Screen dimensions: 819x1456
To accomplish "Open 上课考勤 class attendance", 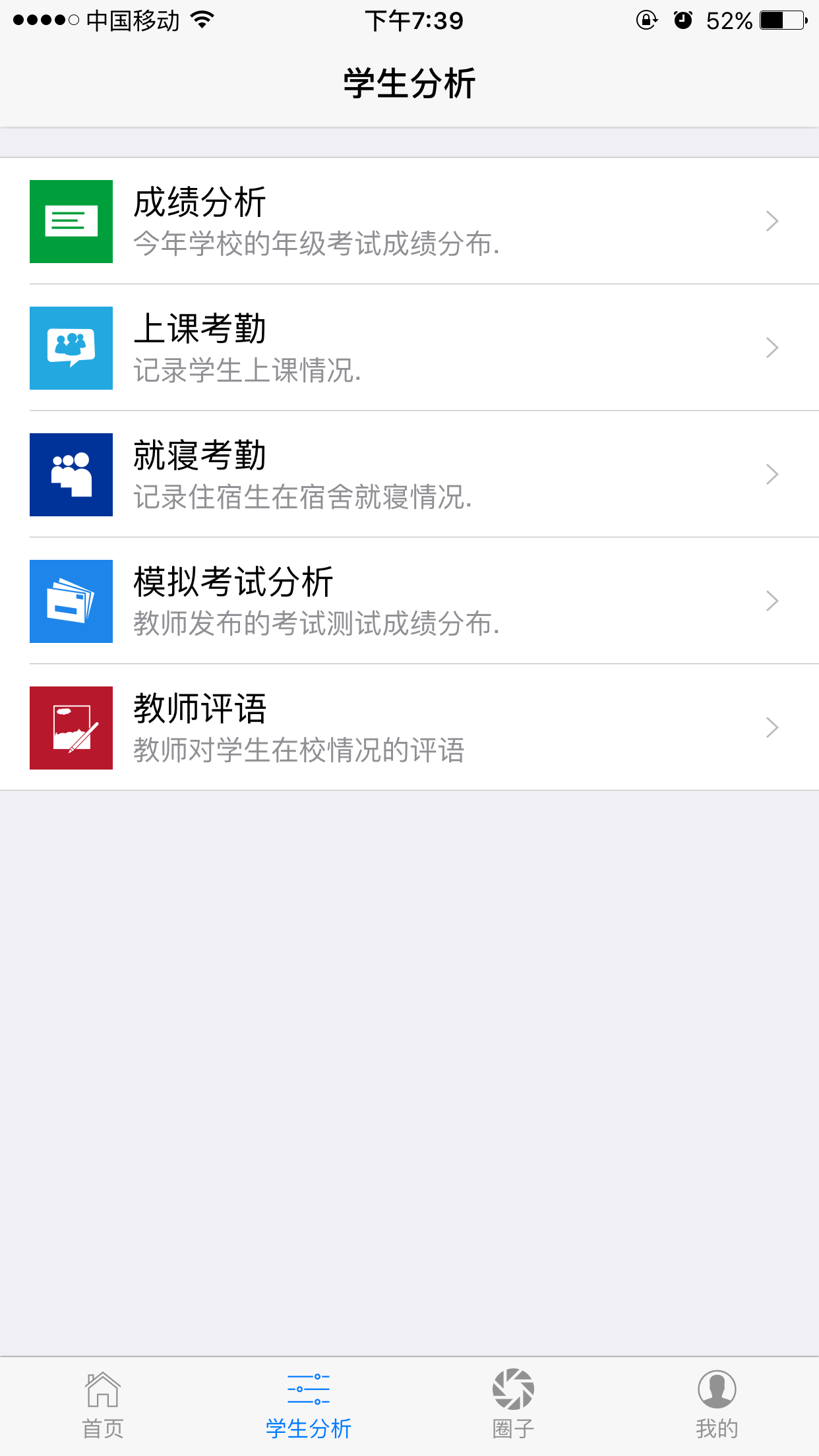I will (x=409, y=348).
